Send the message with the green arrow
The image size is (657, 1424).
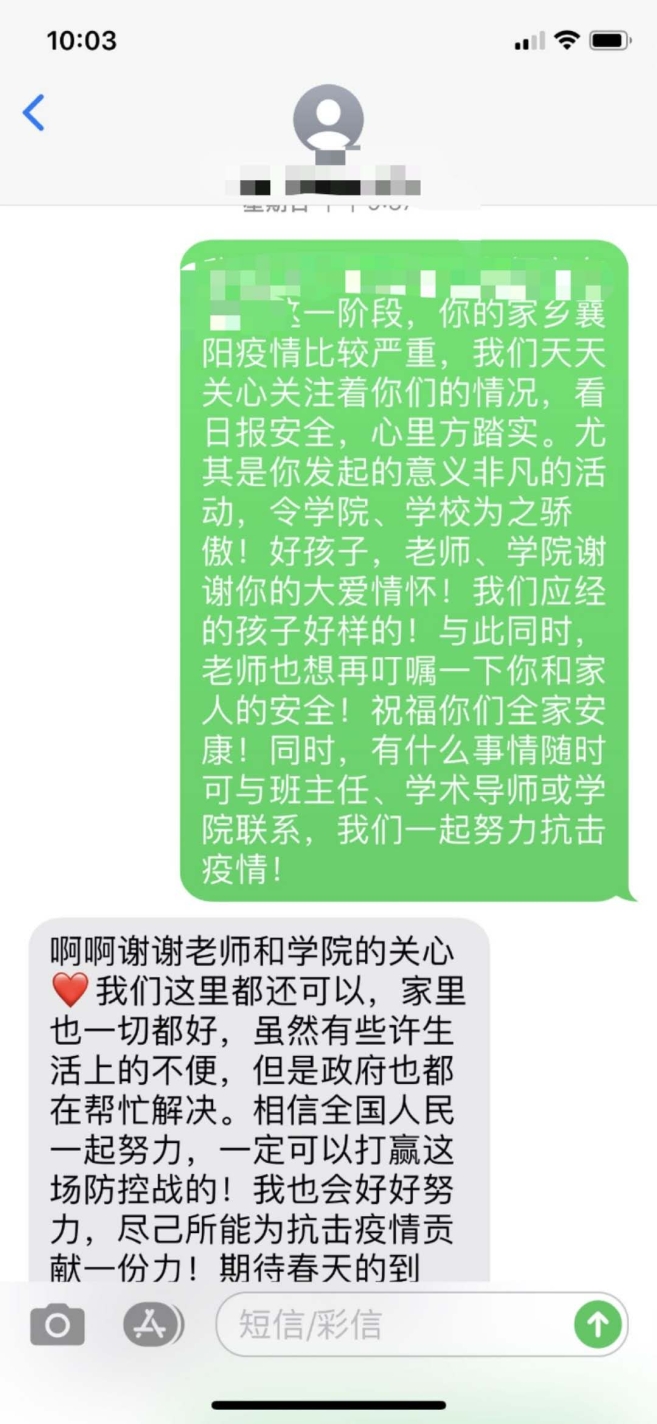pyautogui.click(x=597, y=1325)
